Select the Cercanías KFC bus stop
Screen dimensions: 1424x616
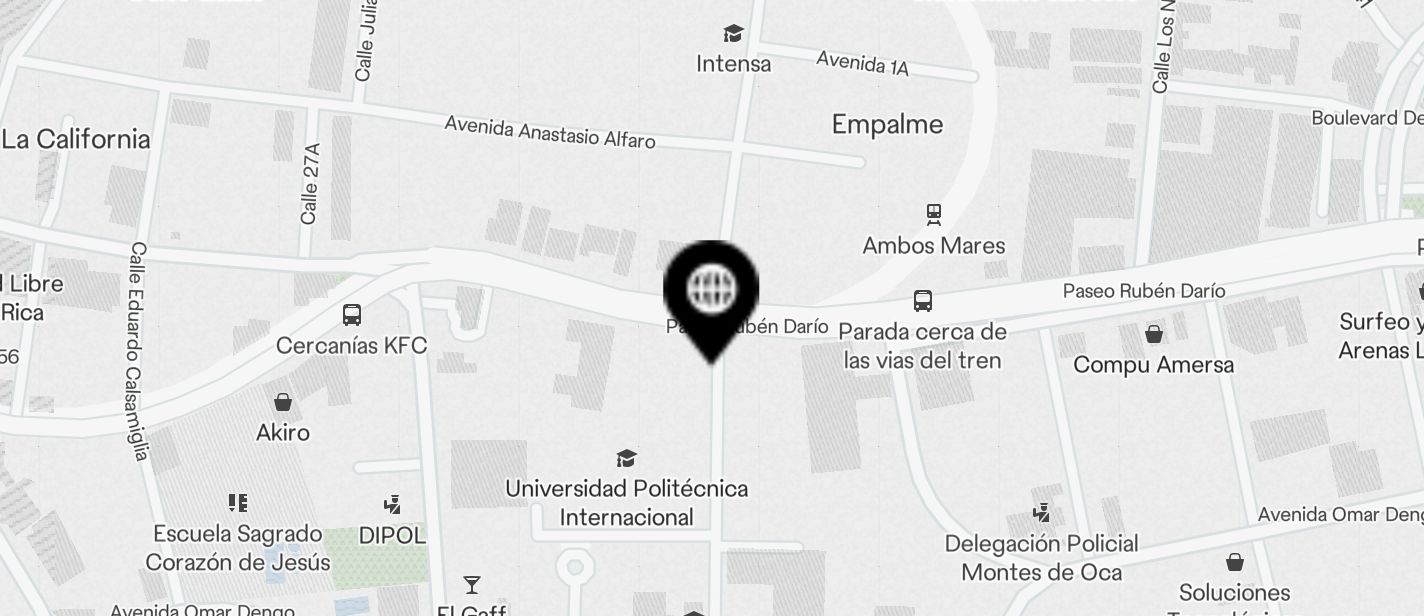(351, 315)
